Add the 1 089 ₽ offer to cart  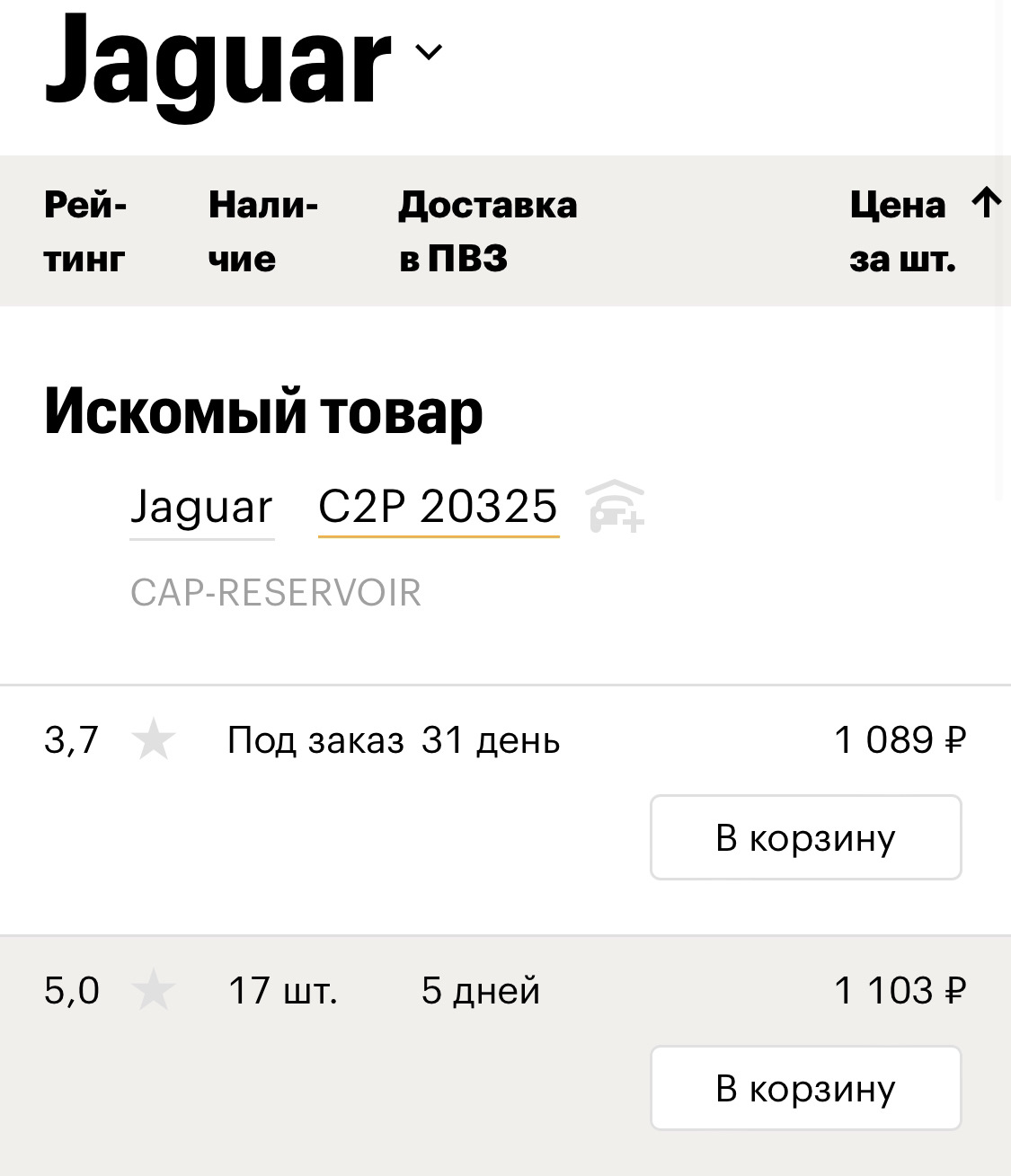805,837
